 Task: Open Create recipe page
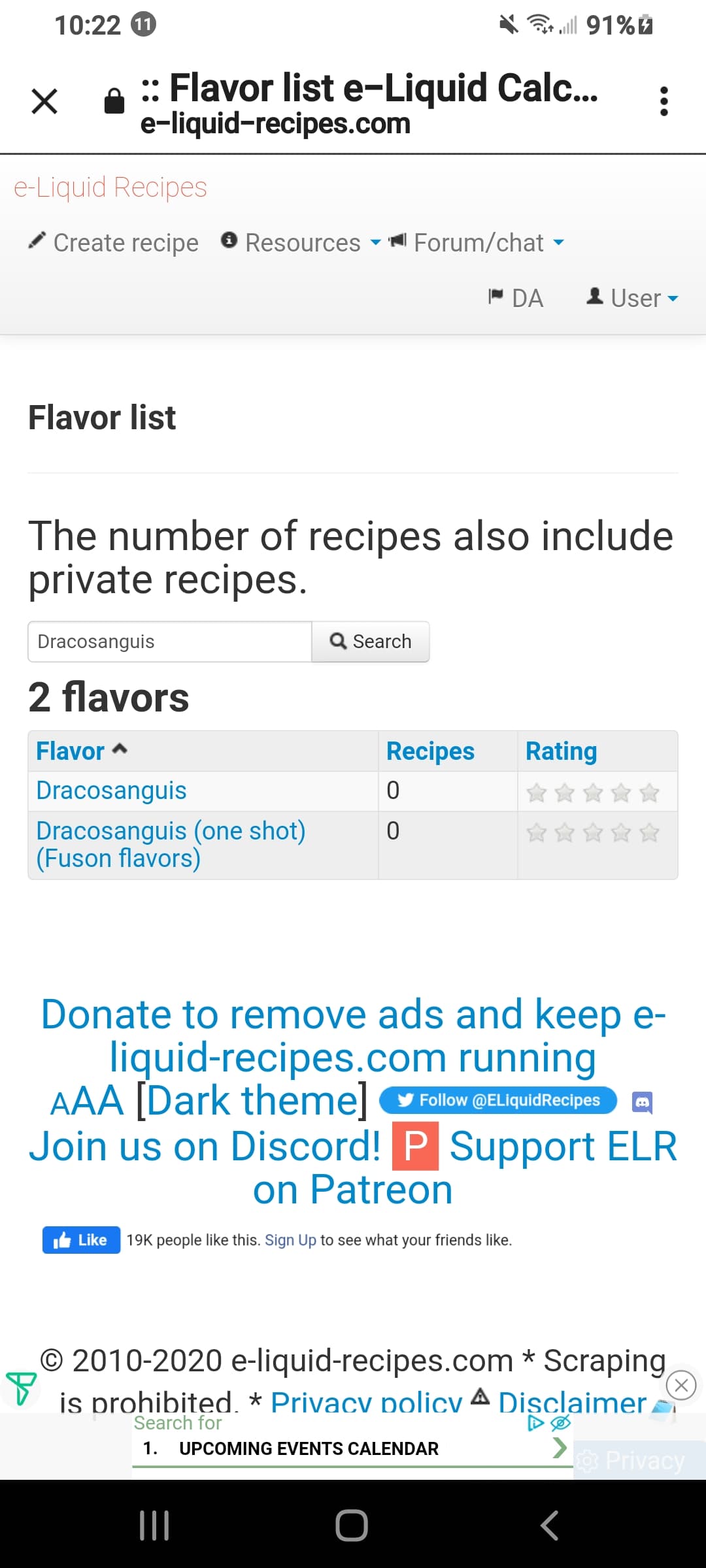click(113, 242)
